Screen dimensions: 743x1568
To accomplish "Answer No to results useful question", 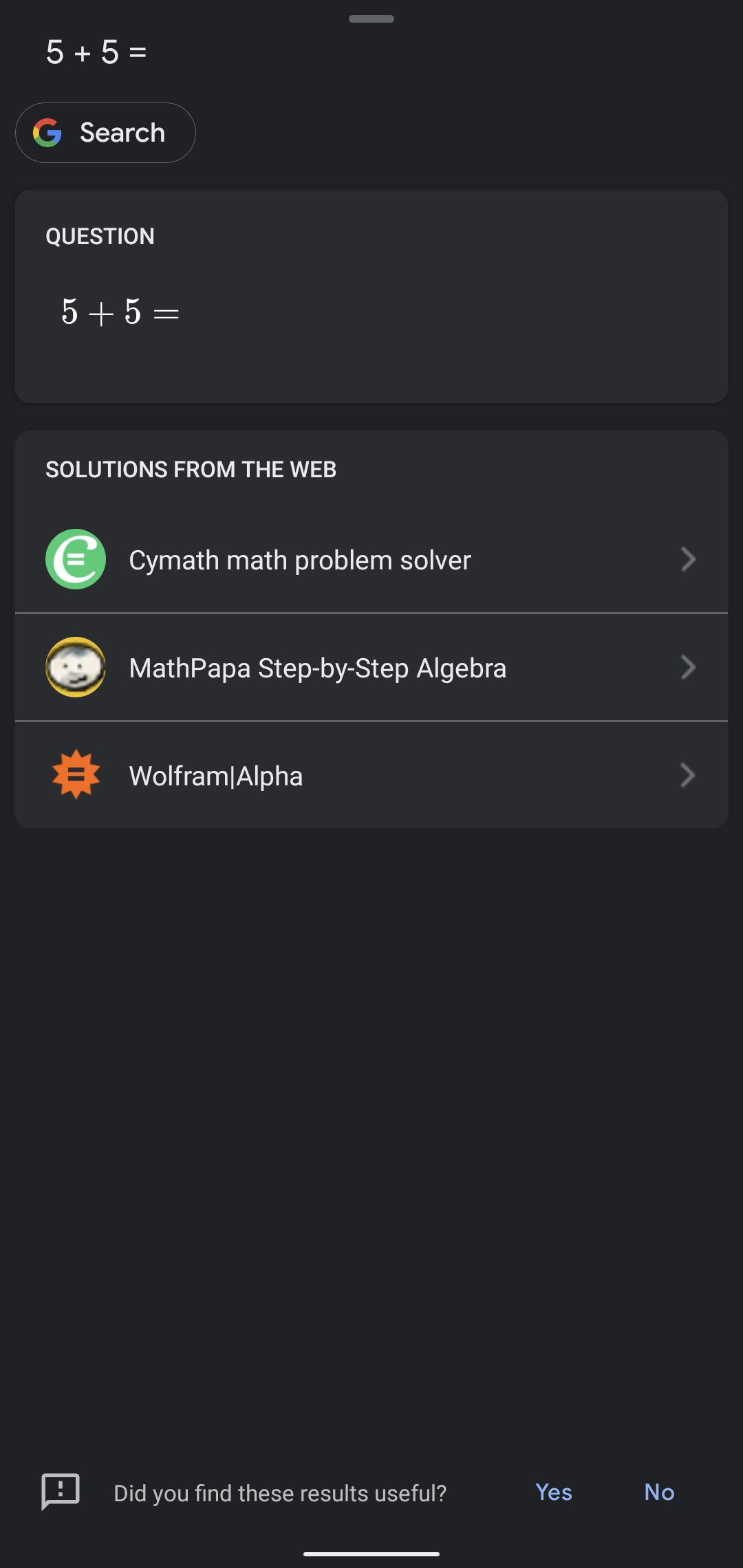I will [x=659, y=1492].
